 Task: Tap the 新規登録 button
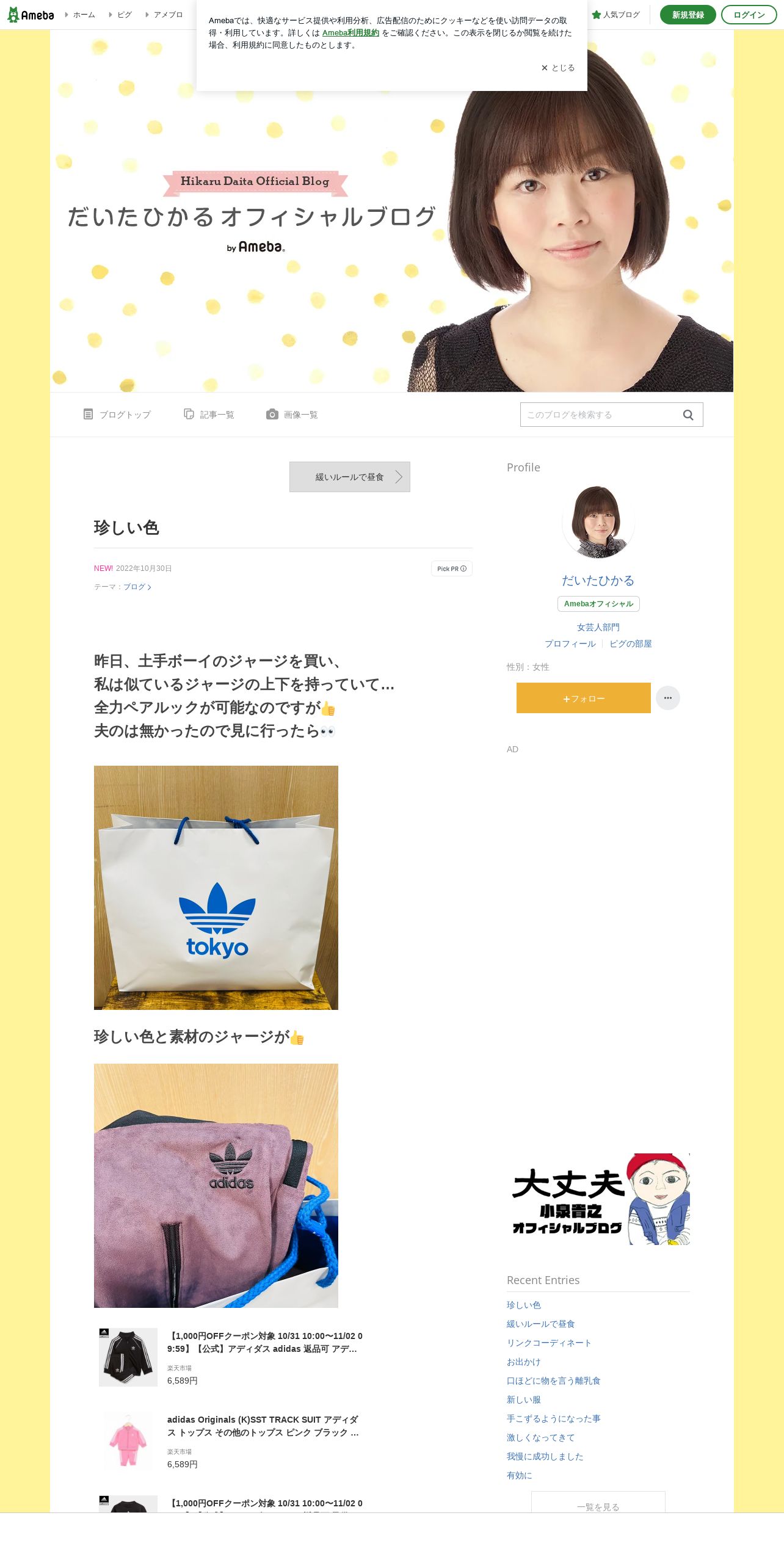(688, 15)
